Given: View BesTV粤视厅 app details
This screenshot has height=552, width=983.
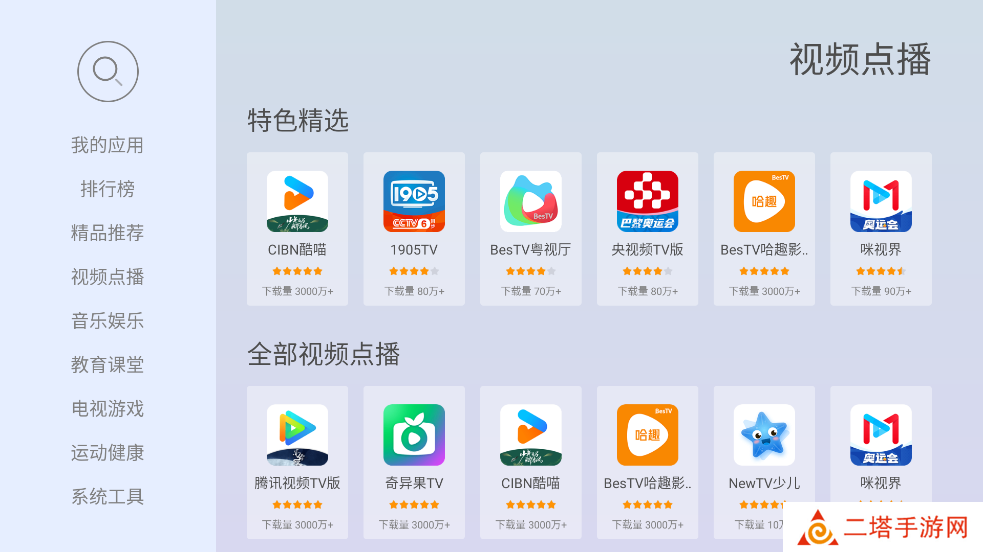Looking at the screenshot, I should tap(531, 228).
